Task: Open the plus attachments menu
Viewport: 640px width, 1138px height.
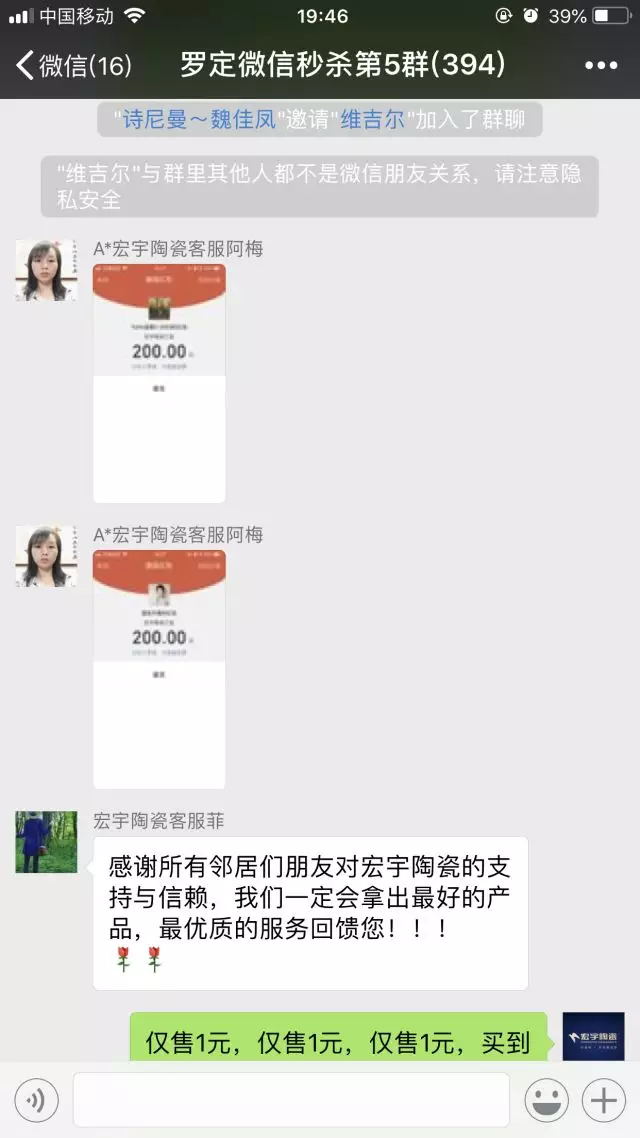Action: [x=604, y=1101]
